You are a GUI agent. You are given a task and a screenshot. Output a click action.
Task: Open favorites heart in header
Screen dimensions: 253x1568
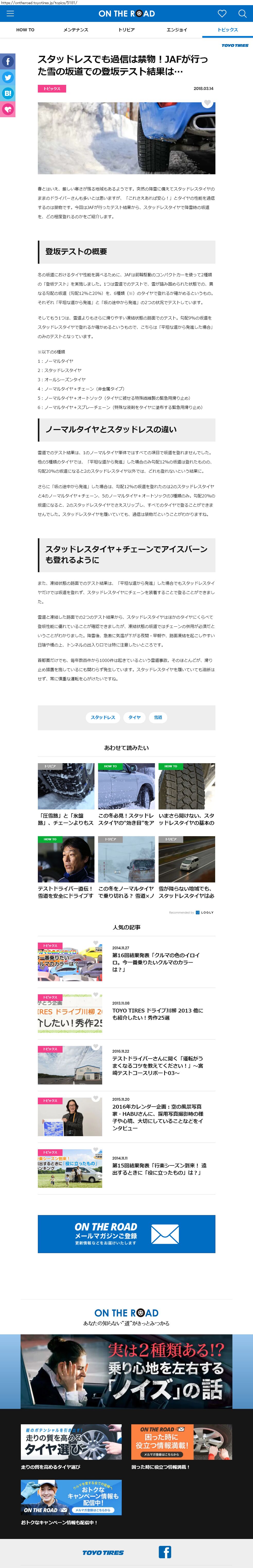(222, 13)
